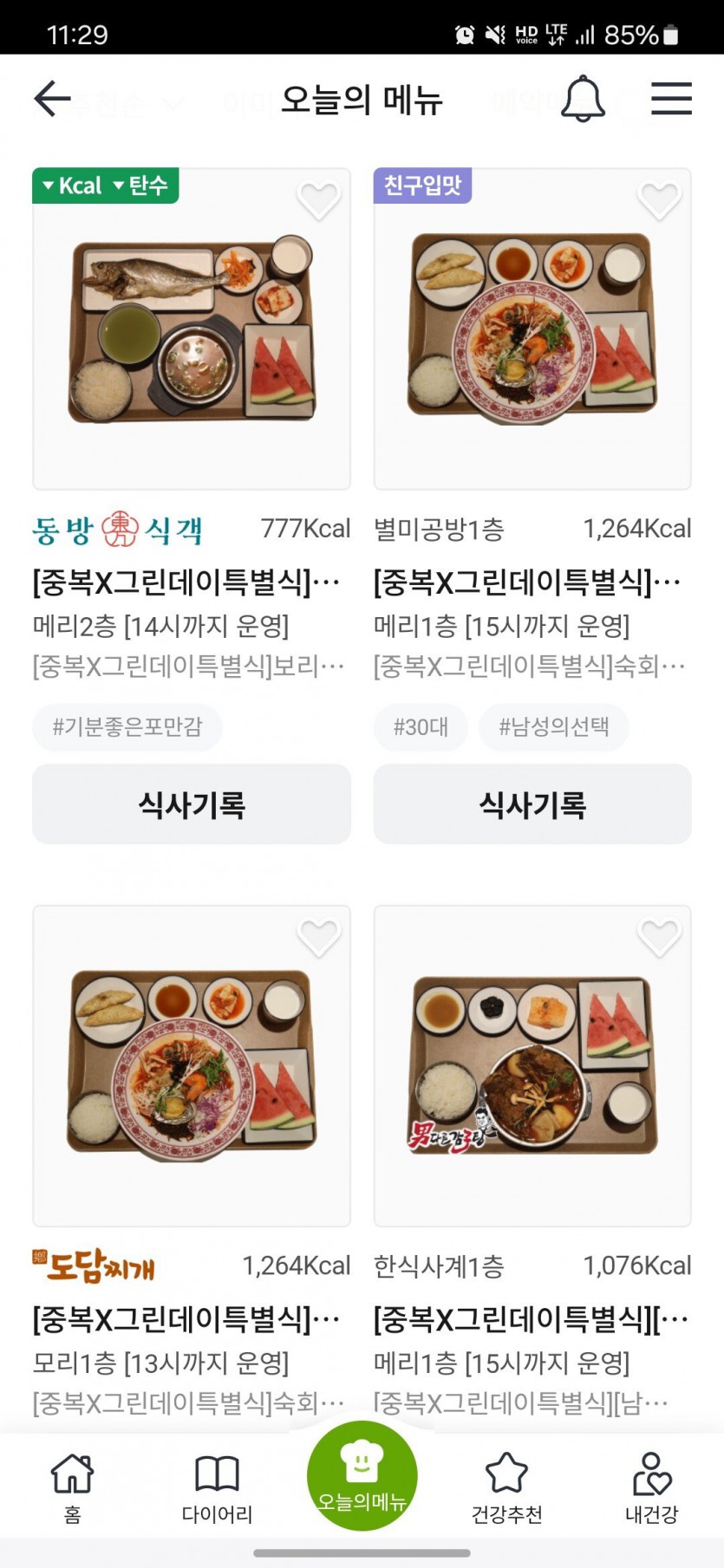Tap the #남성의선택 tag
724x1568 pixels.
coord(553,726)
